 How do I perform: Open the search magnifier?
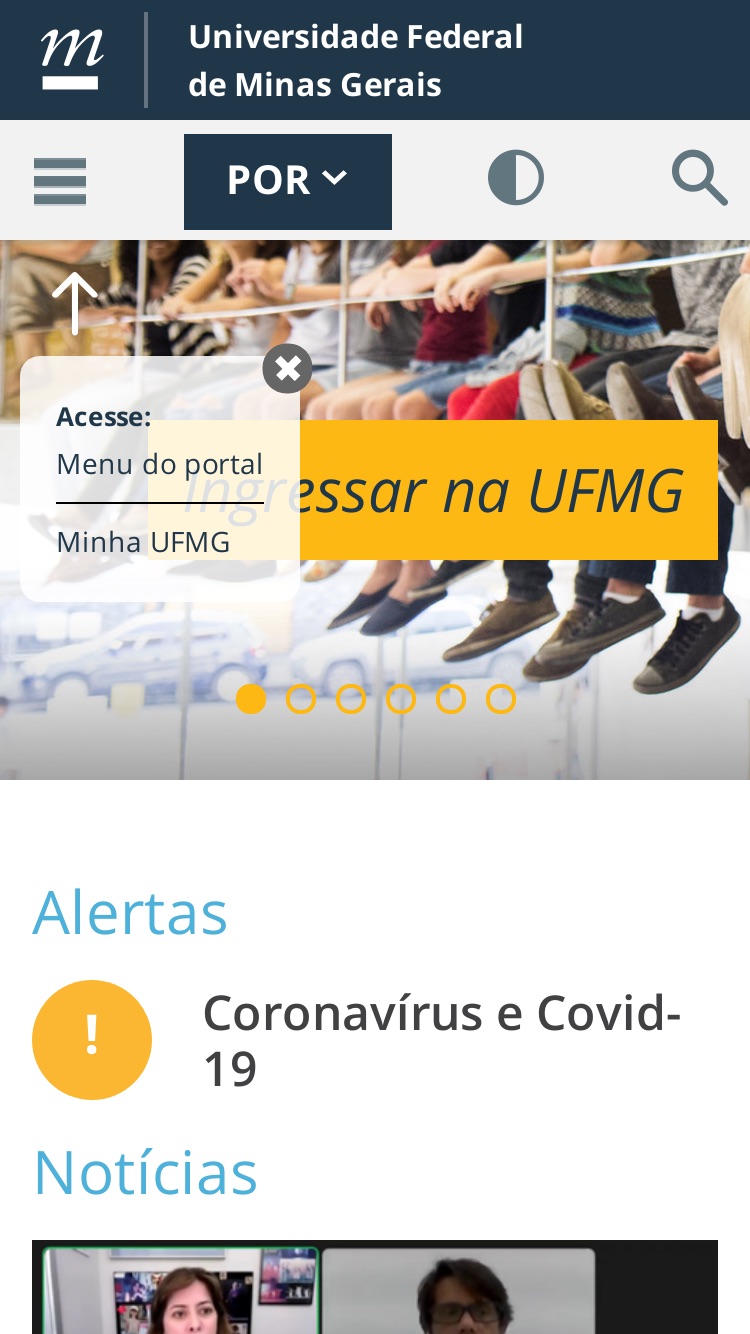699,179
